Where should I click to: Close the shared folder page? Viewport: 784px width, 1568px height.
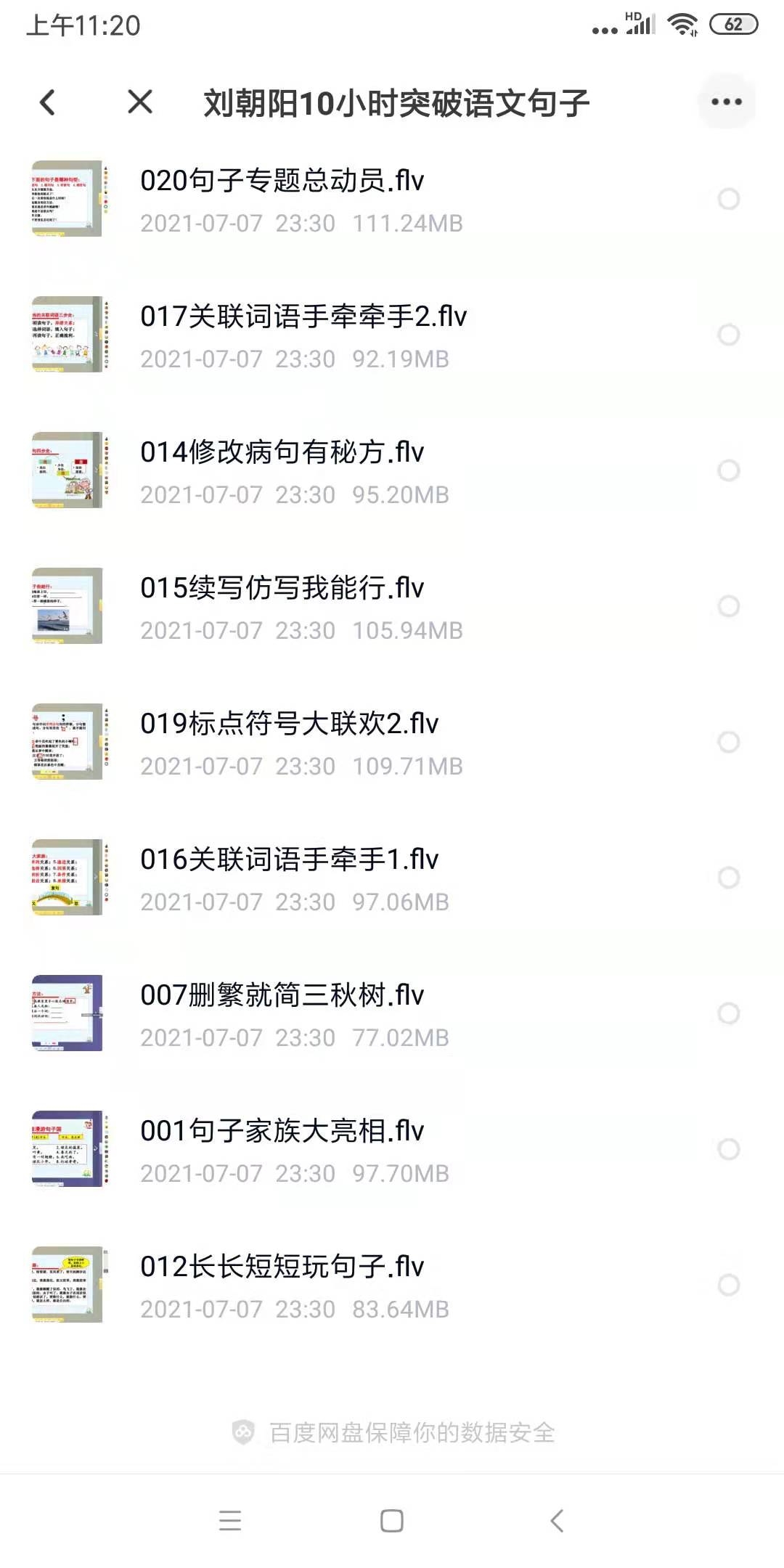point(140,102)
